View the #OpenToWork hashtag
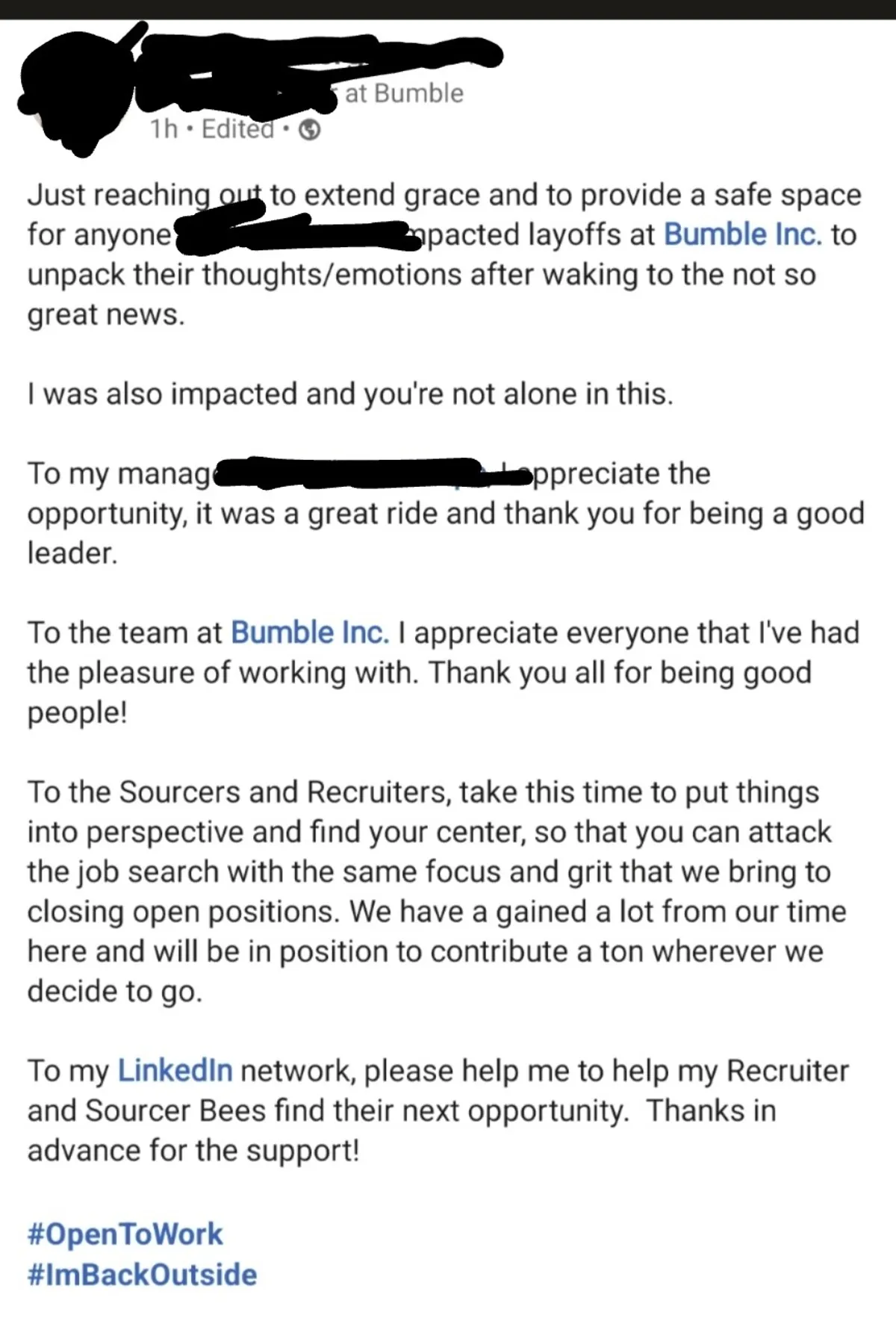896x1318 pixels. point(125,1234)
